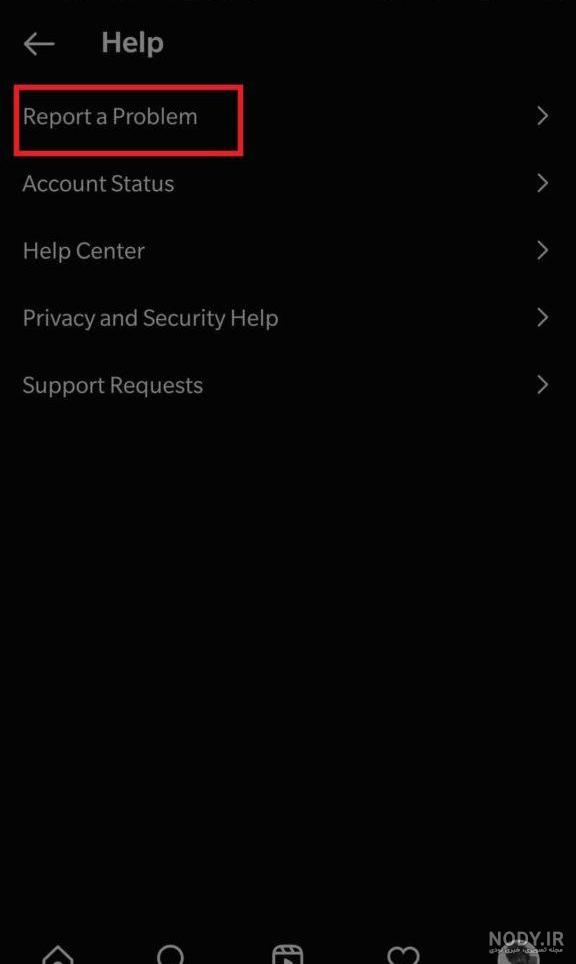This screenshot has height=964, width=576.
Task: Go back from the Help screen
Action: pyautogui.click(x=39, y=44)
